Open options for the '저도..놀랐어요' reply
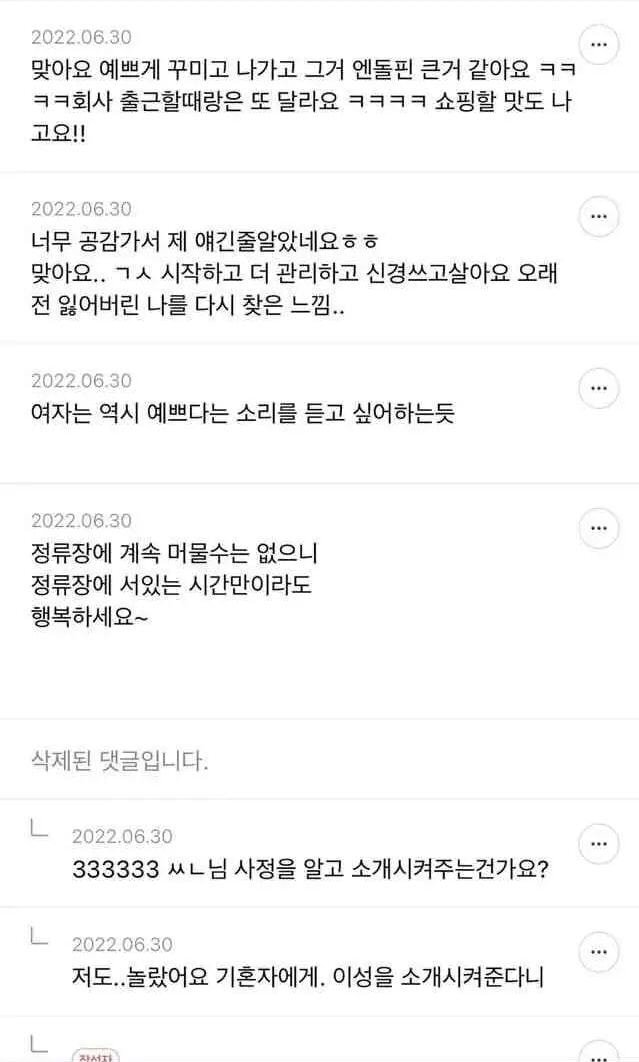Image resolution: width=639 pixels, height=1062 pixels. 599,951
